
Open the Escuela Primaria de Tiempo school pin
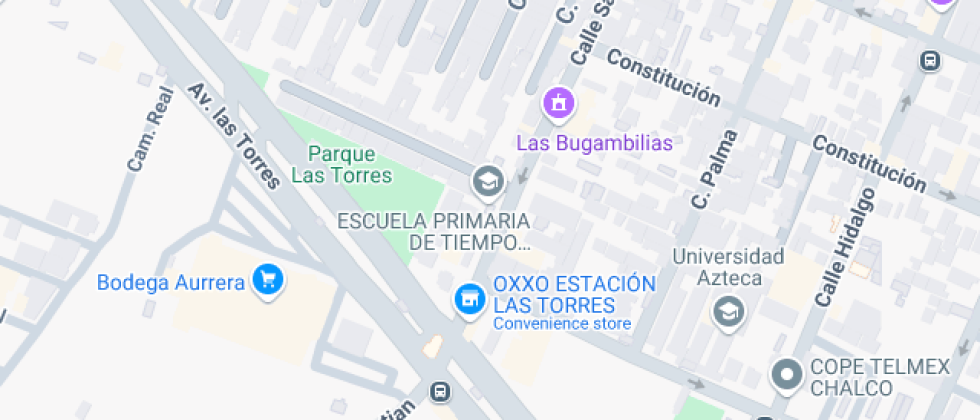(487, 181)
